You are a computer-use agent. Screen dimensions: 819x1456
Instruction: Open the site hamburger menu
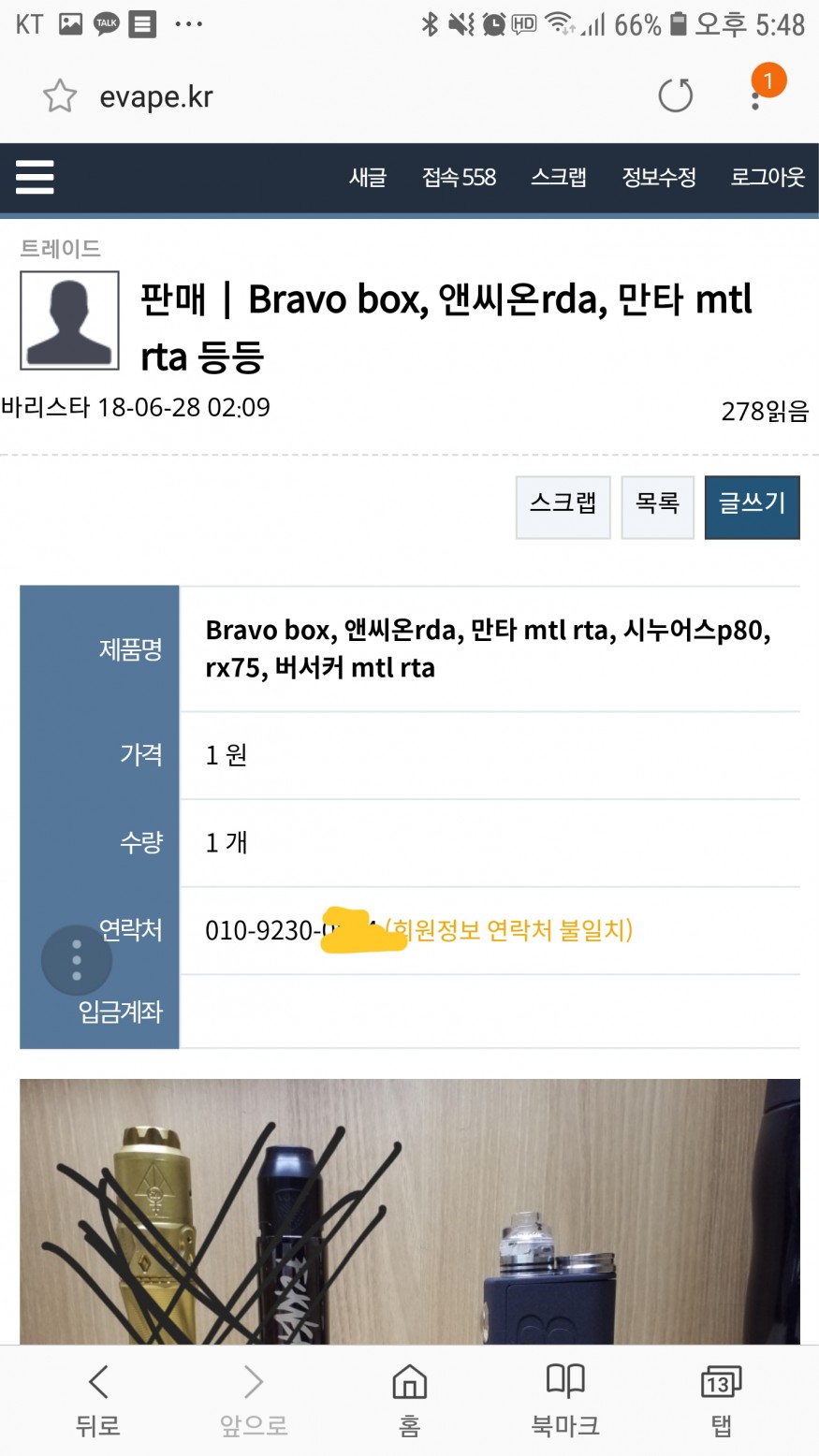coord(35,177)
